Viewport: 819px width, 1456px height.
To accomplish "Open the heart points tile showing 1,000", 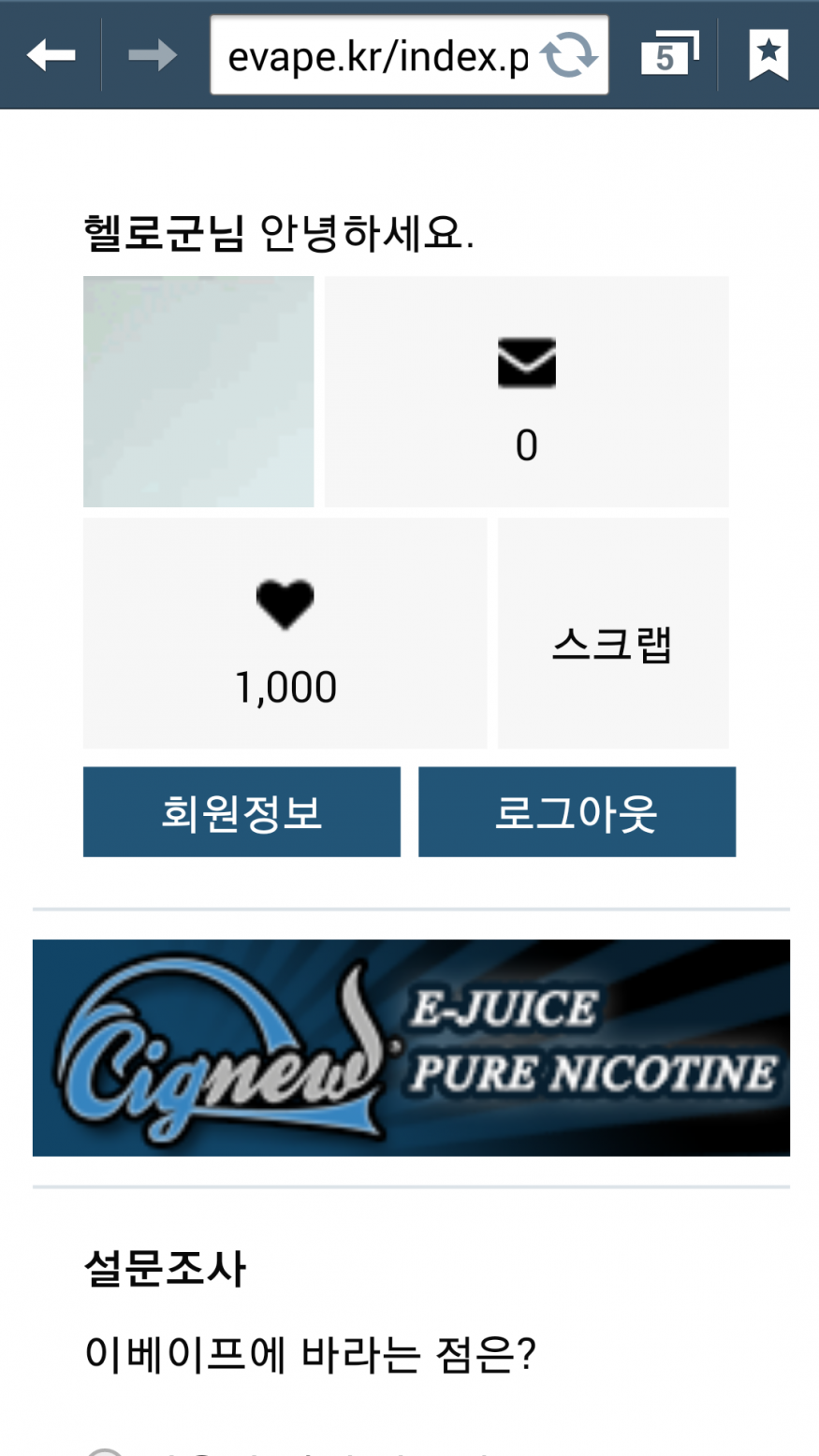I will point(285,633).
